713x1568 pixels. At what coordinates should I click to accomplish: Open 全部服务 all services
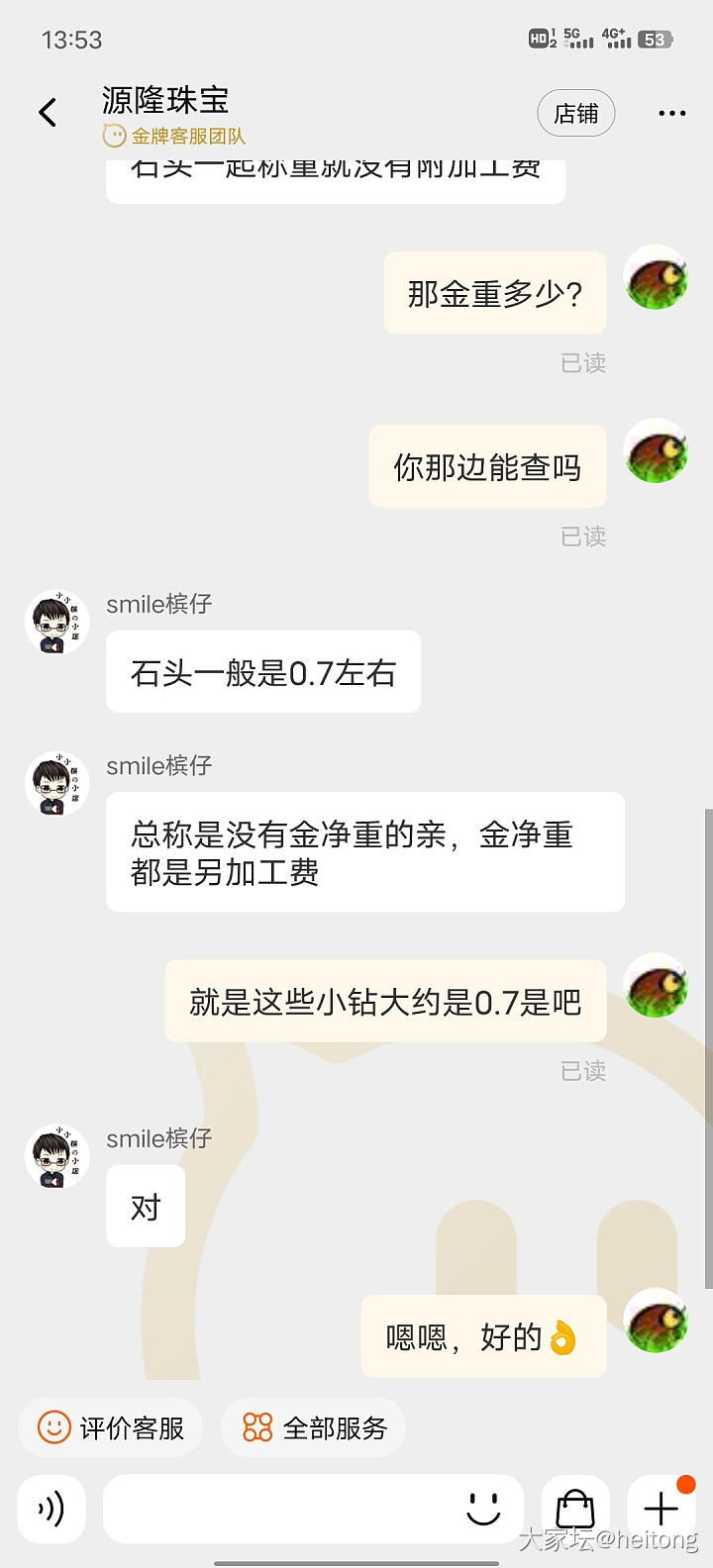click(314, 1427)
